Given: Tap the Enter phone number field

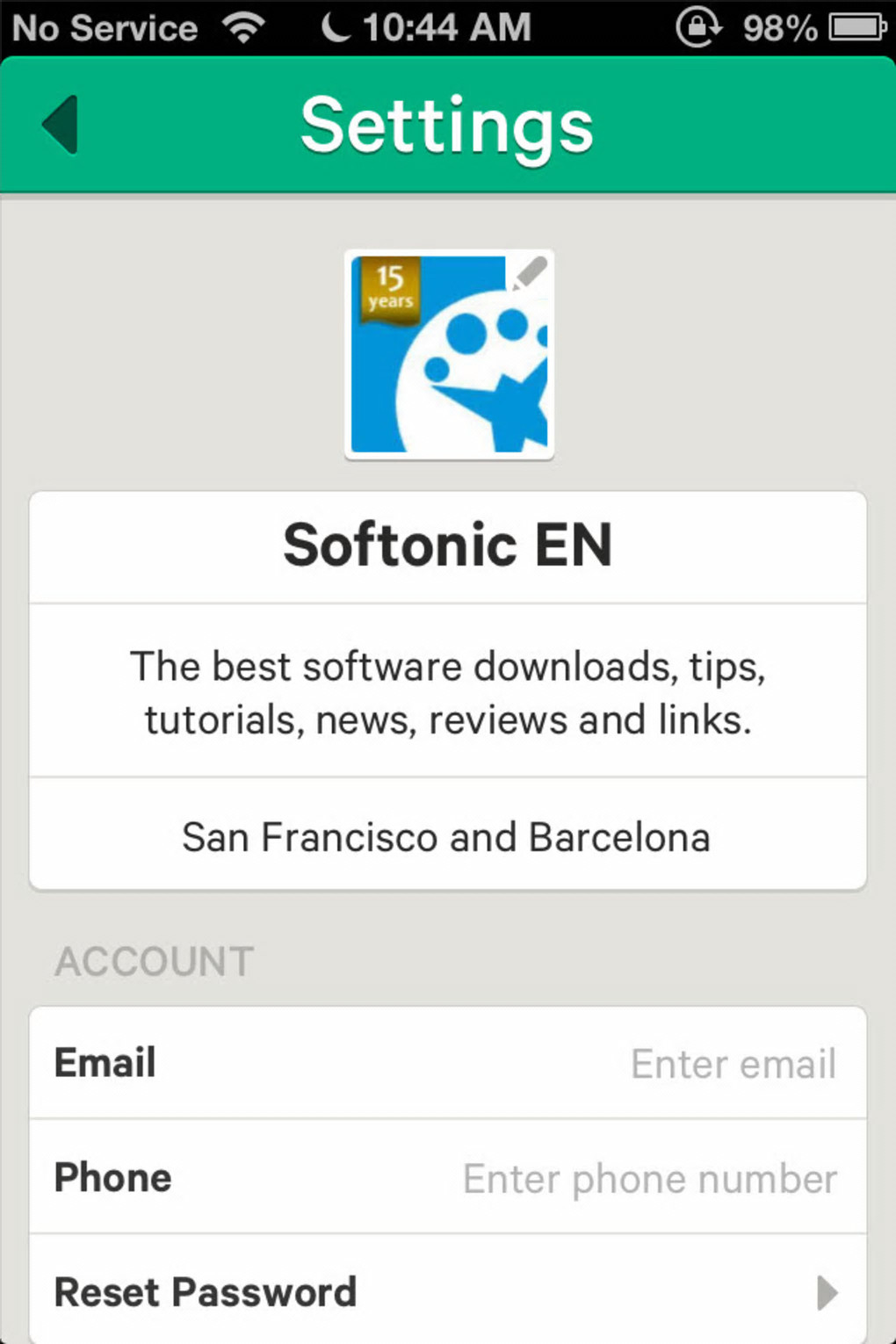Looking at the screenshot, I should [649, 1178].
